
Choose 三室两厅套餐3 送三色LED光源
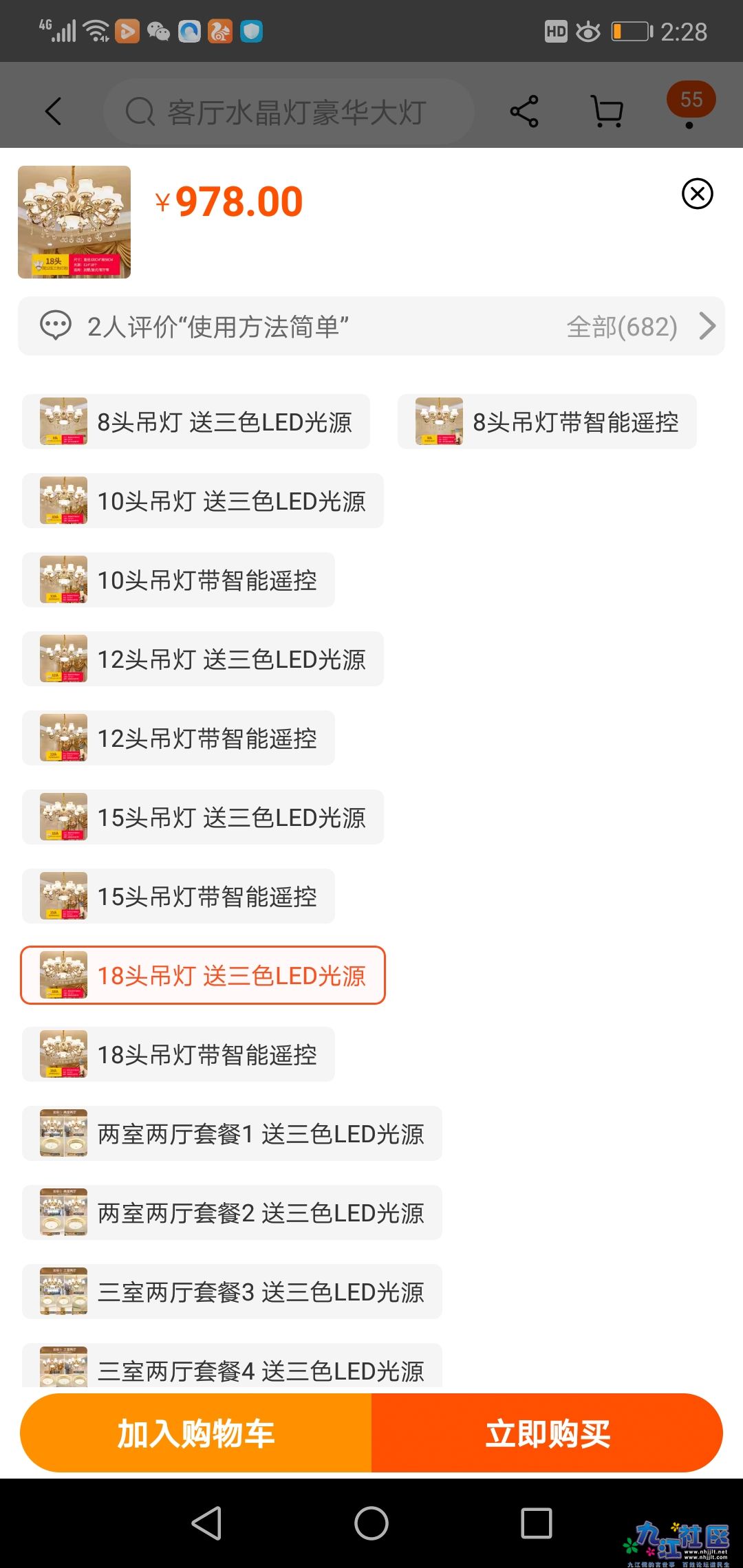(x=232, y=1292)
